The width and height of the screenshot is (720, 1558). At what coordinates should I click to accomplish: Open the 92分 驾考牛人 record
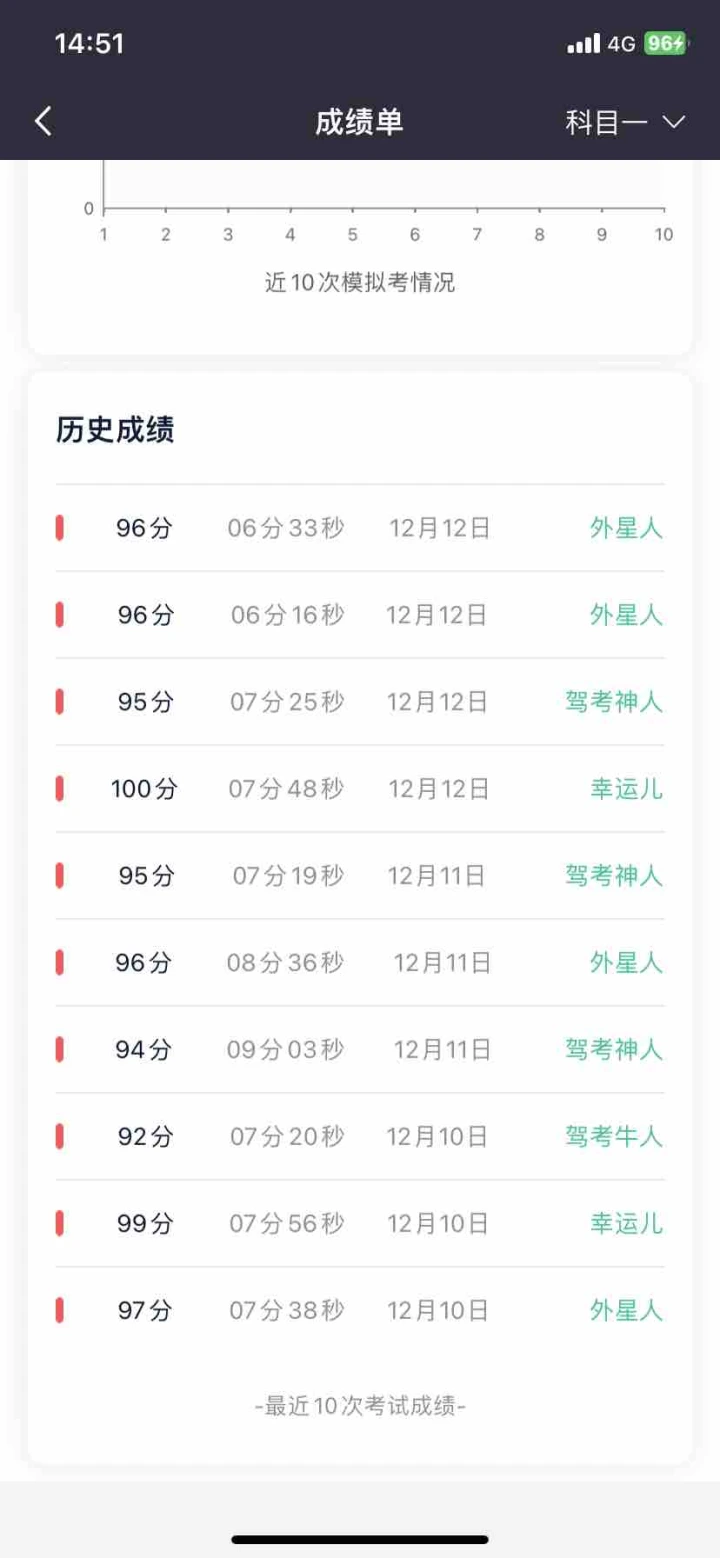click(360, 1137)
